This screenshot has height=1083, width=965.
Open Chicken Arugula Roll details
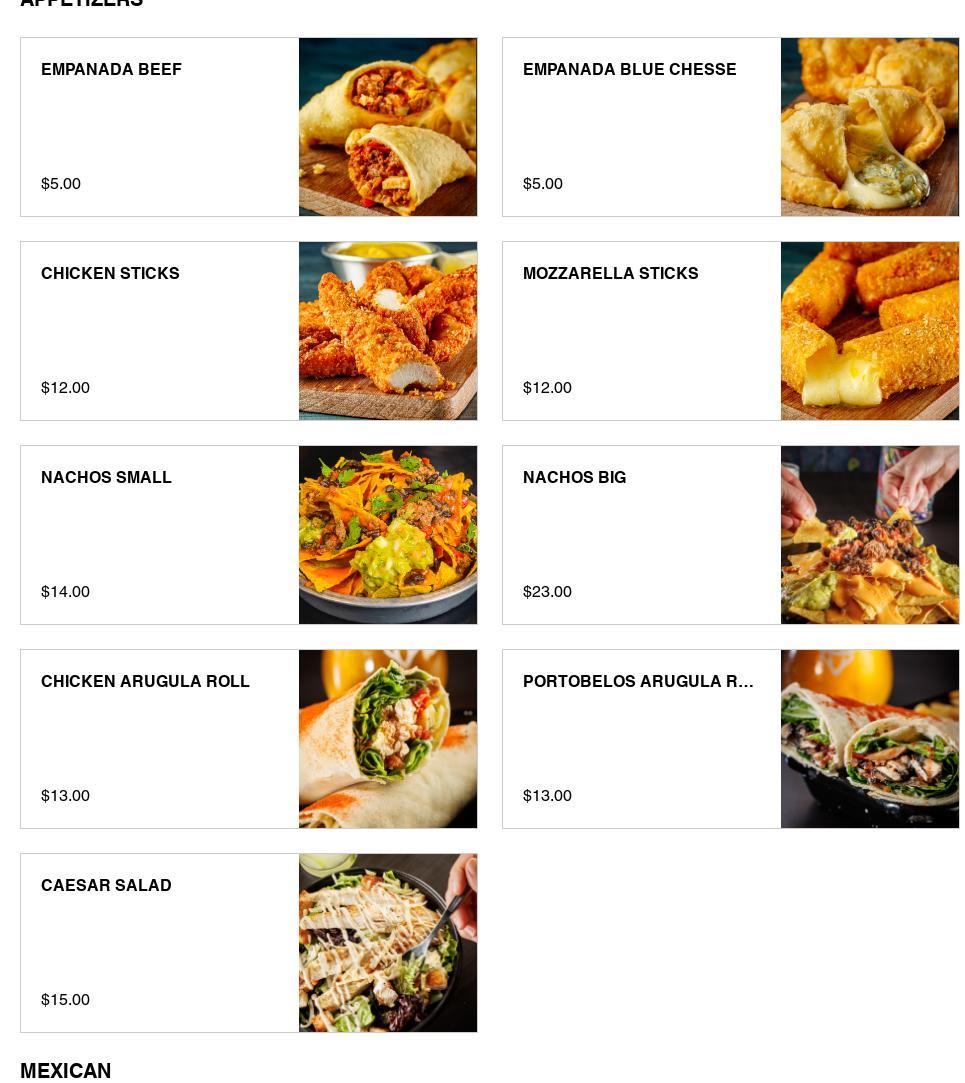248,739
